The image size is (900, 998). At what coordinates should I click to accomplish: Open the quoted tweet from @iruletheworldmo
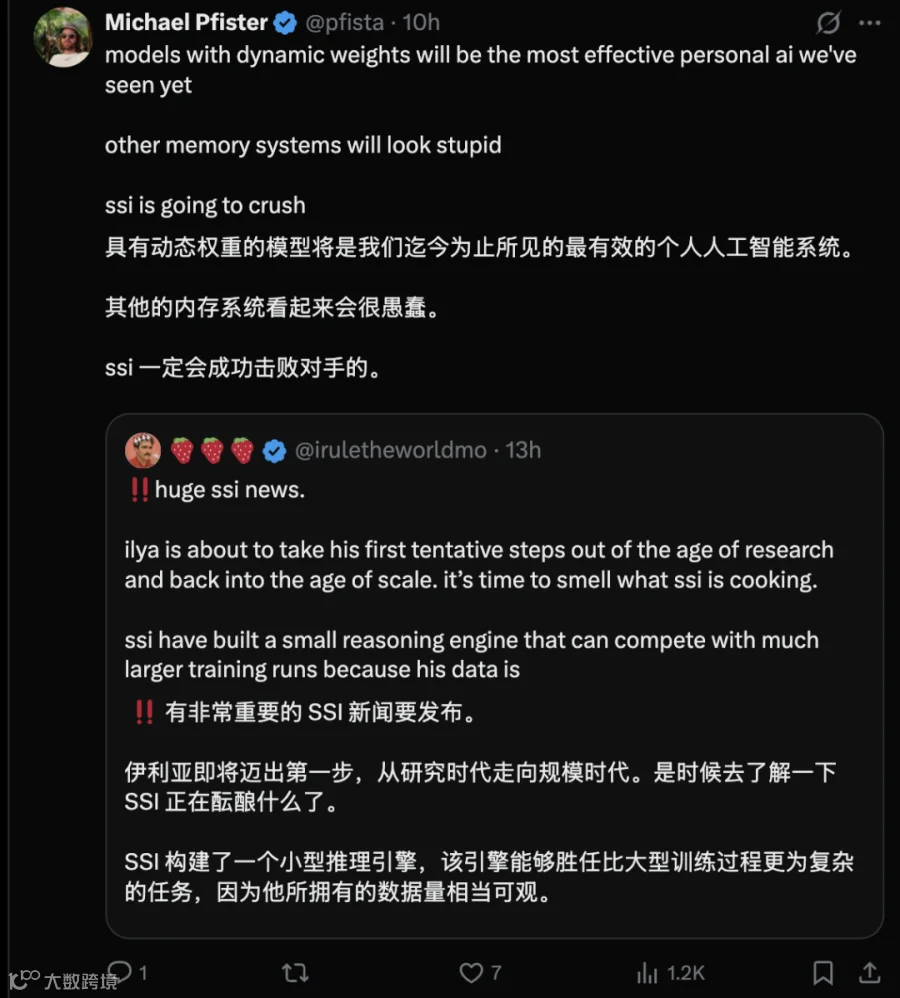tap(495, 675)
